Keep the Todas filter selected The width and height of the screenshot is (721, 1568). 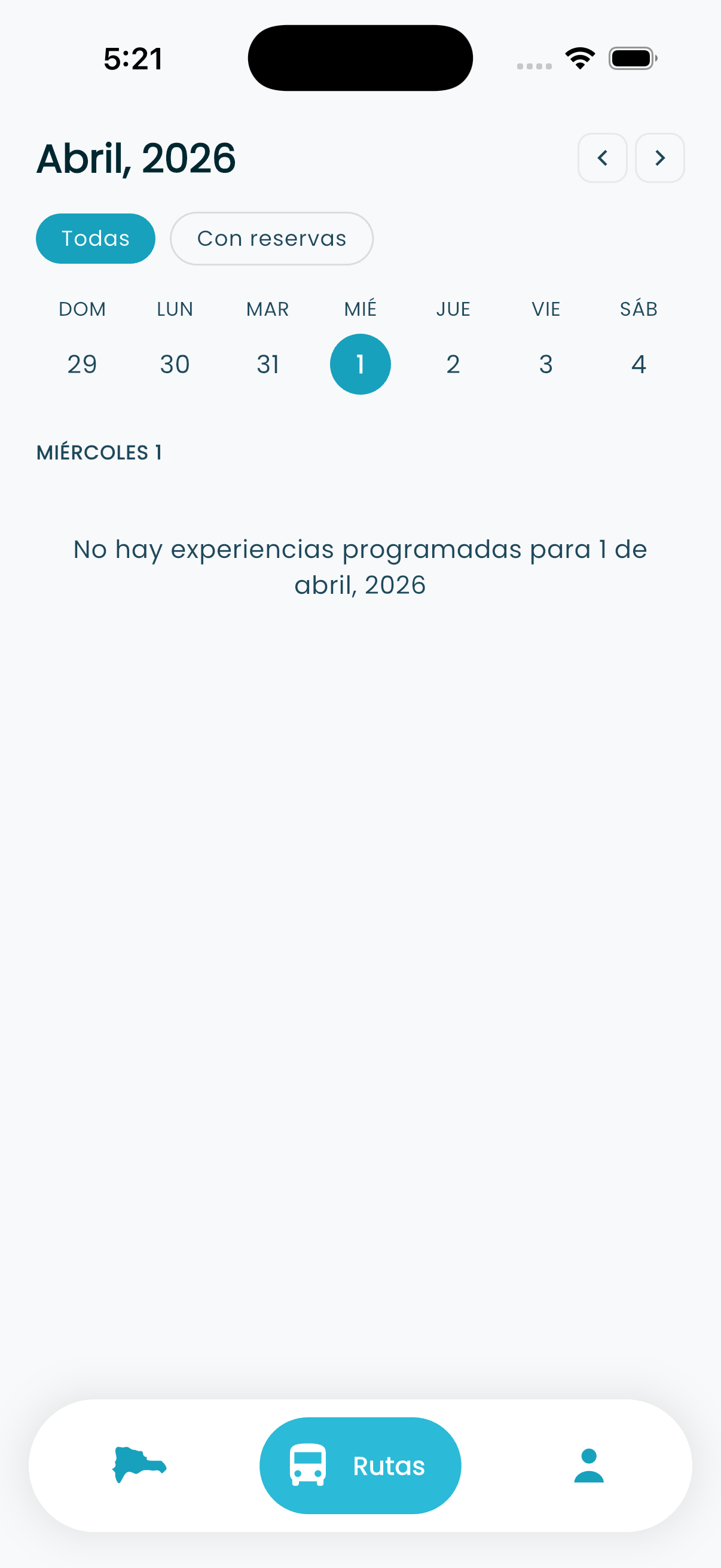point(96,238)
